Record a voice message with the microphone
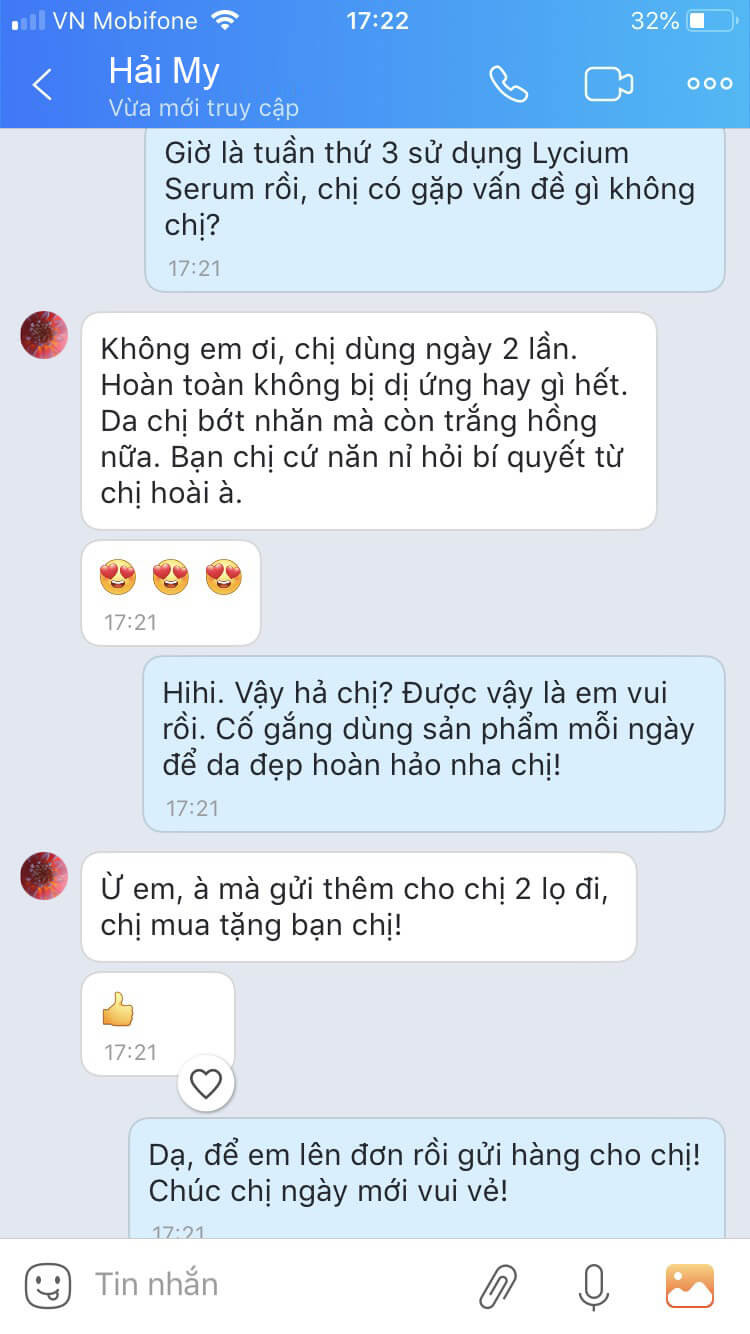 tap(593, 1286)
